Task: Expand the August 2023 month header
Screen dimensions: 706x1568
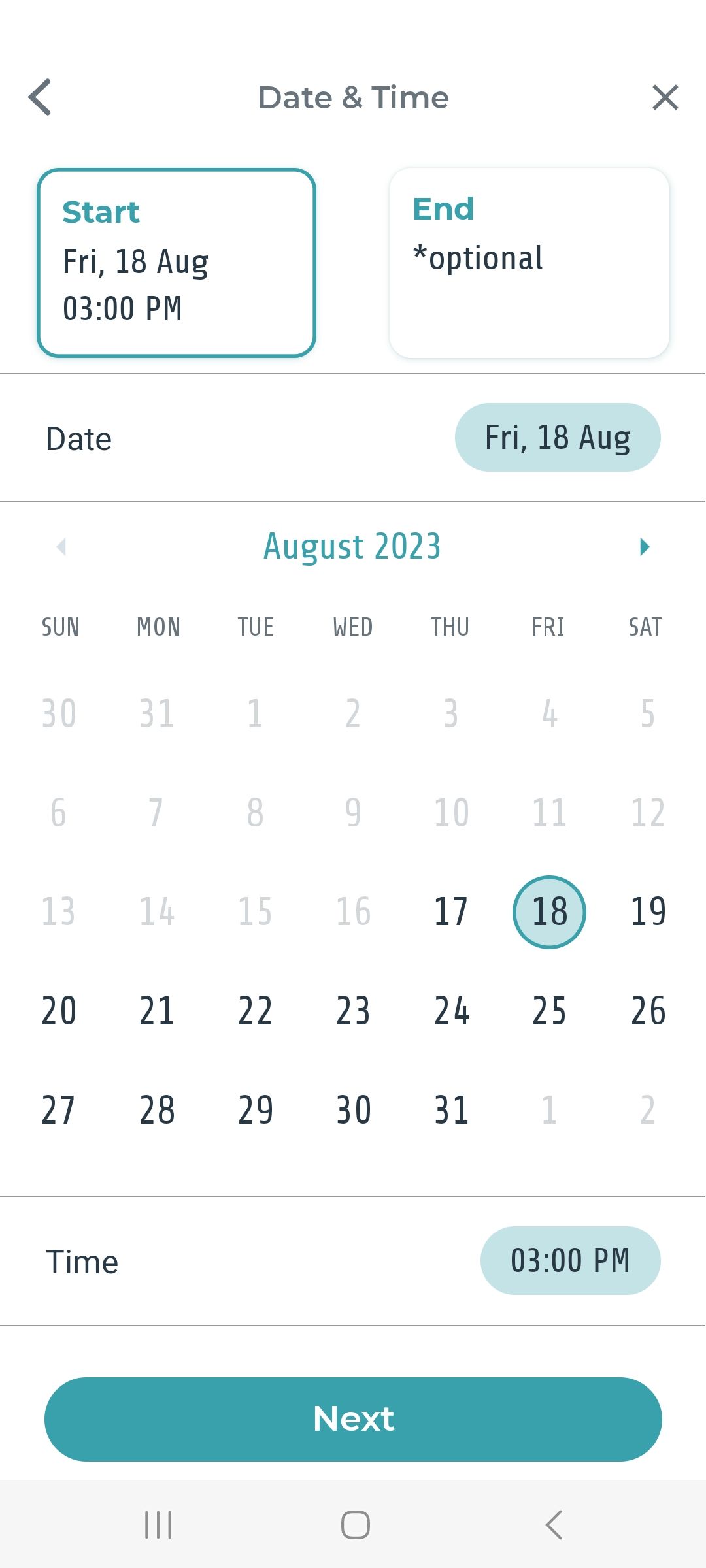Action: pos(352,547)
